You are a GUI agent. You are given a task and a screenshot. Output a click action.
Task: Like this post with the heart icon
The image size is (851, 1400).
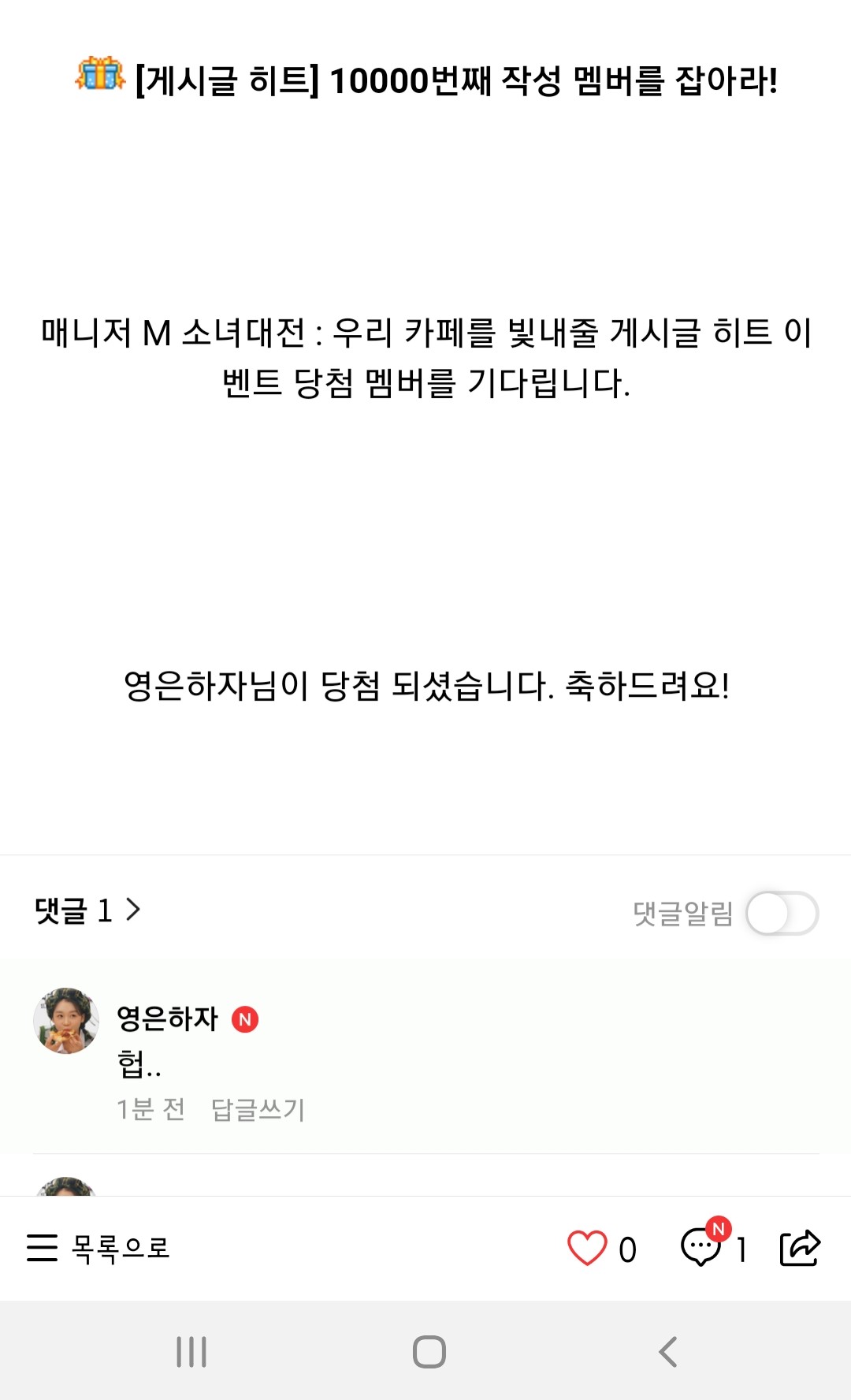click(x=588, y=1249)
